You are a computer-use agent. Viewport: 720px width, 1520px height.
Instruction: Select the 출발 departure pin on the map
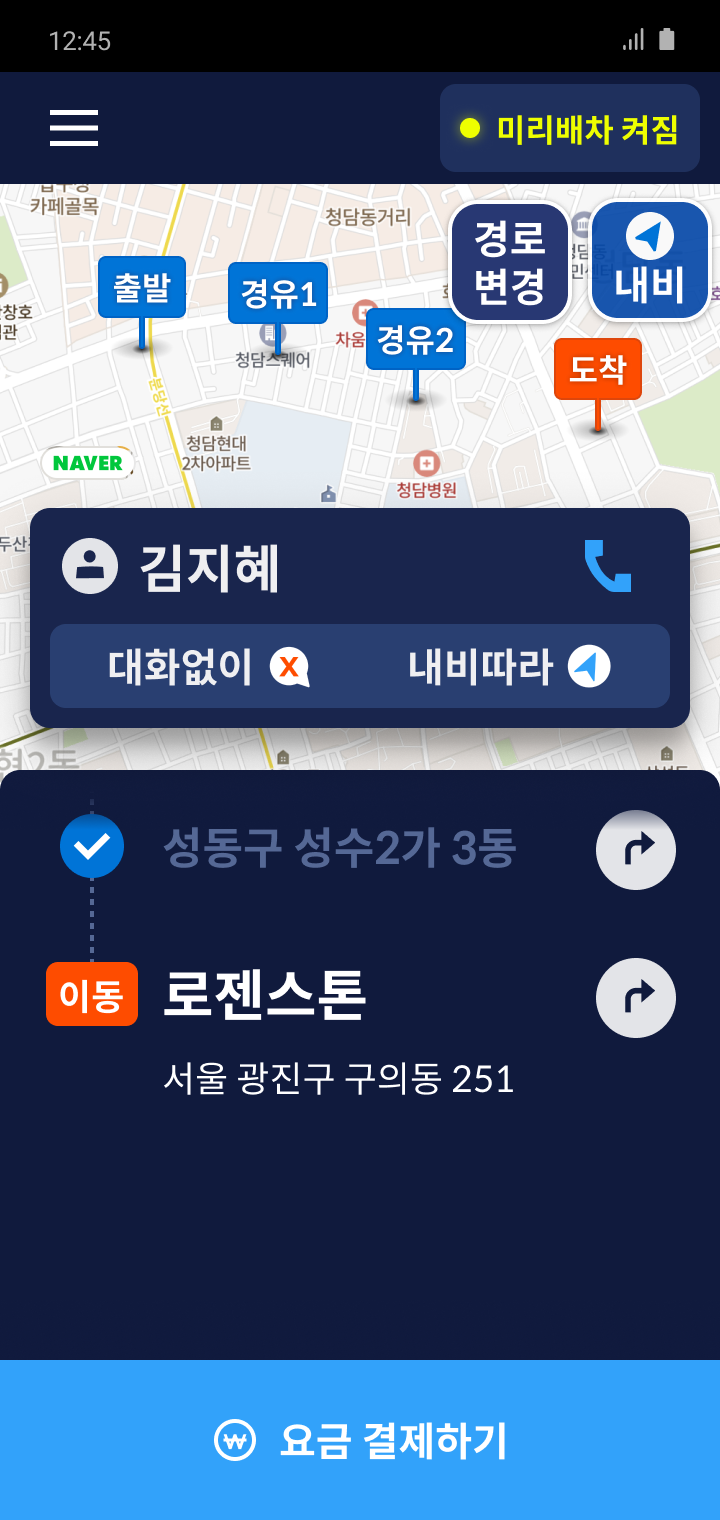142,288
